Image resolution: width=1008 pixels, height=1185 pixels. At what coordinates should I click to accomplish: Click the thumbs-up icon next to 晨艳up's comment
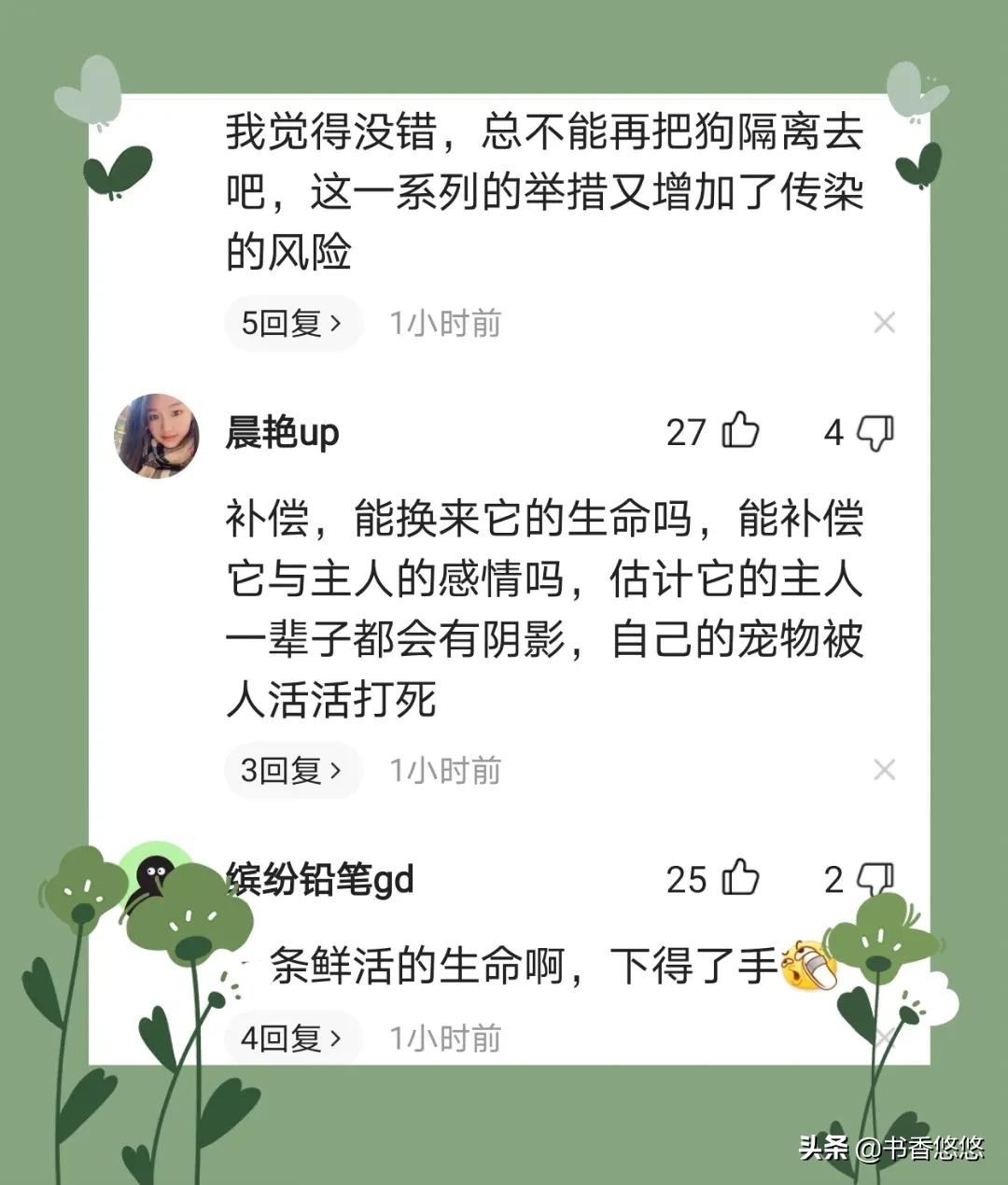[737, 432]
